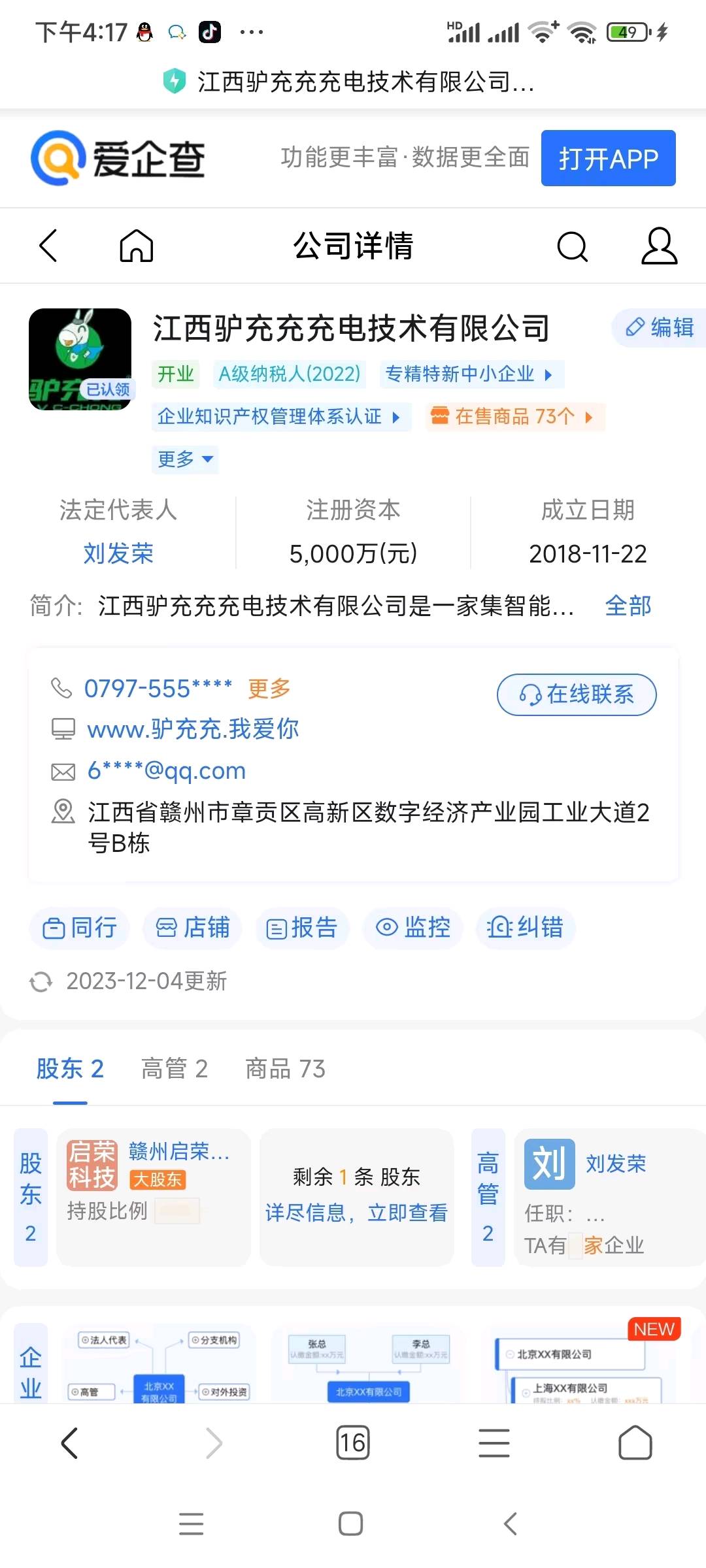706x1568 pixels.
Task: Tap the 打开APP button
Action: (608, 158)
